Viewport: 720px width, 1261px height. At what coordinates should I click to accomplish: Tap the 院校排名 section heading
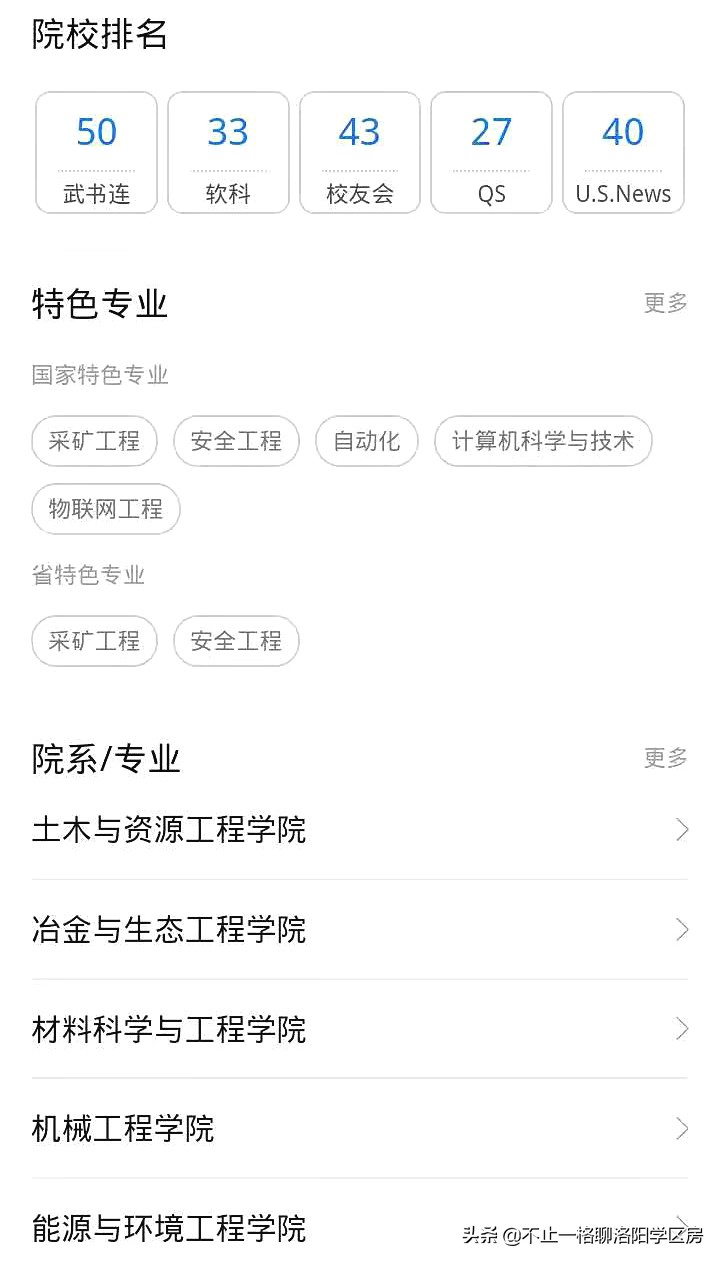pos(100,35)
